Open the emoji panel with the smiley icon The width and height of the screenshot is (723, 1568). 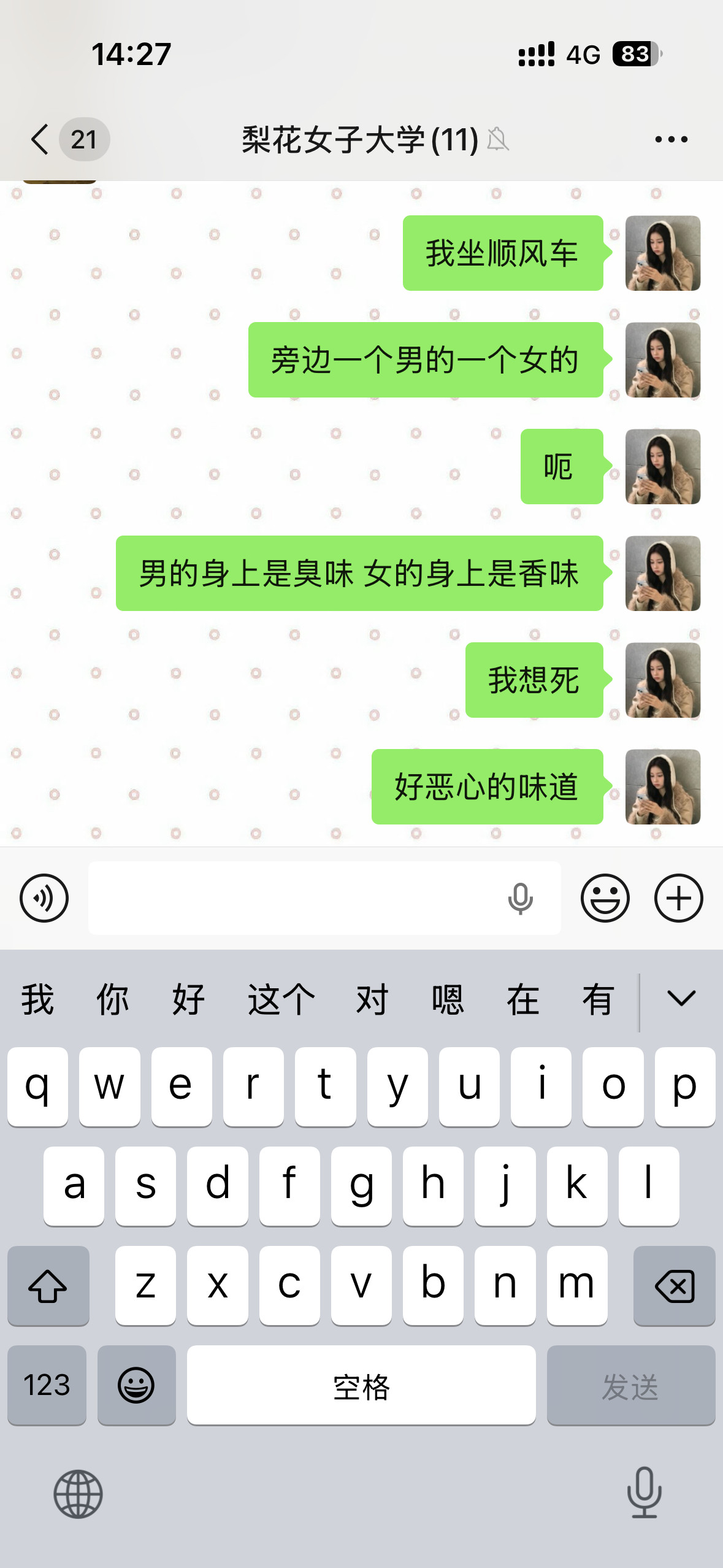point(606,897)
